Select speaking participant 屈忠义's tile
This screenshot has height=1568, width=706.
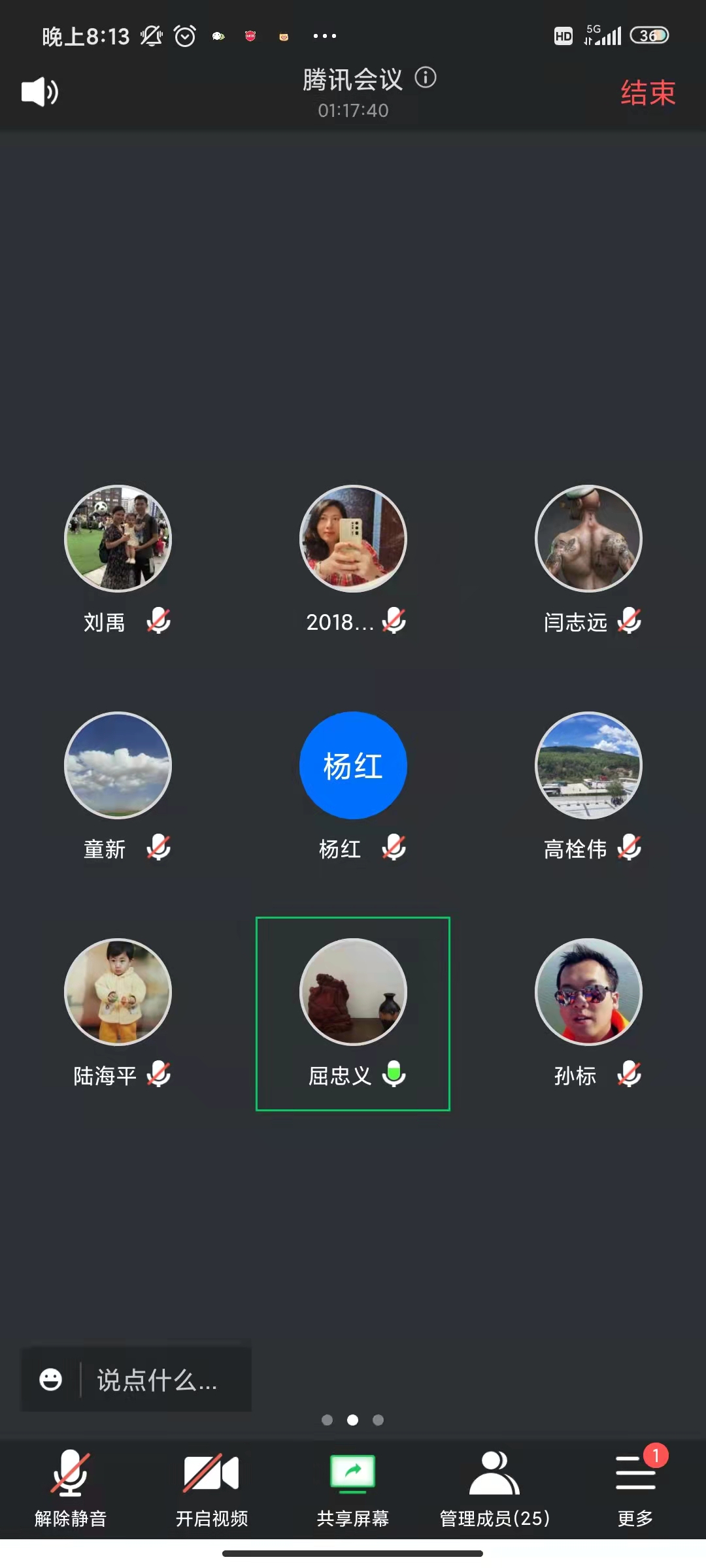[x=353, y=1013]
